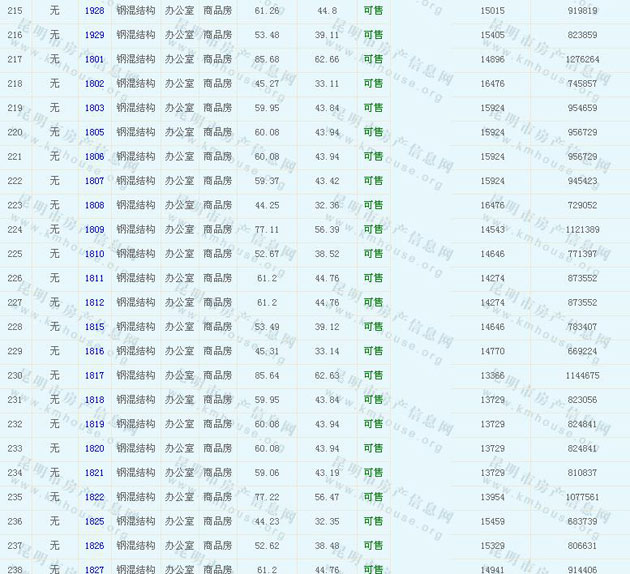The height and width of the screenshot is (574, 630).
Task: Open the 1811 room link
Action: click(x=95, y=278)
